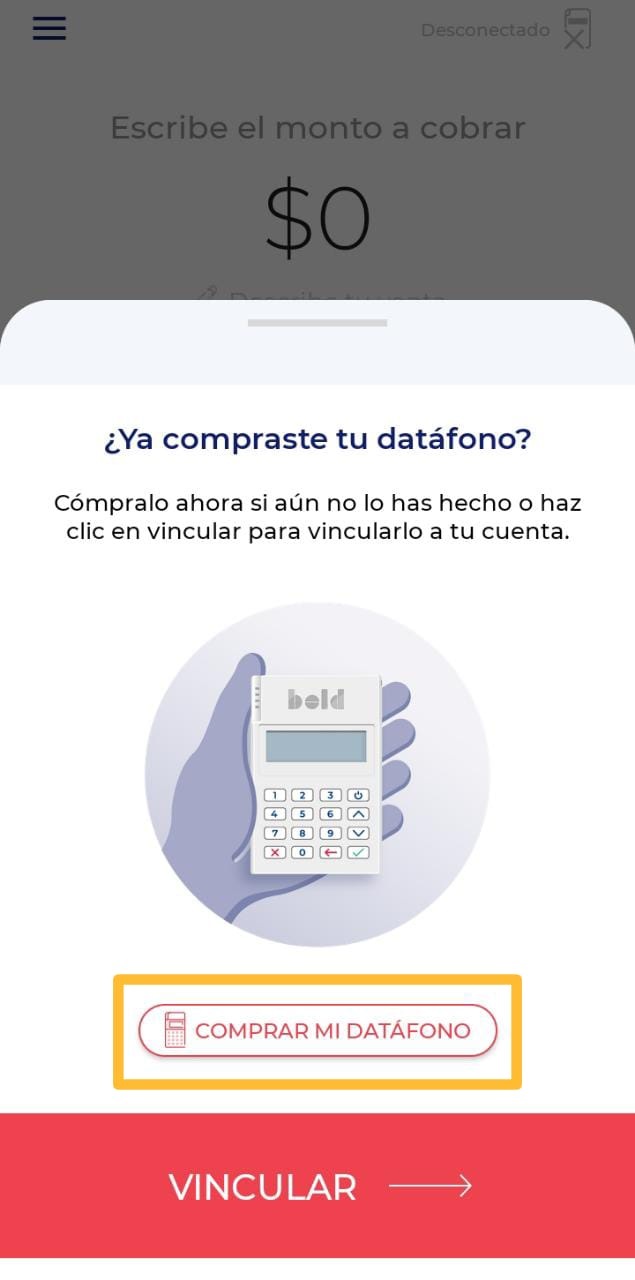Screen dimensions: 635x1280
Task: Tap the disconnected dataphone status icon
Action: click(577, 29)
